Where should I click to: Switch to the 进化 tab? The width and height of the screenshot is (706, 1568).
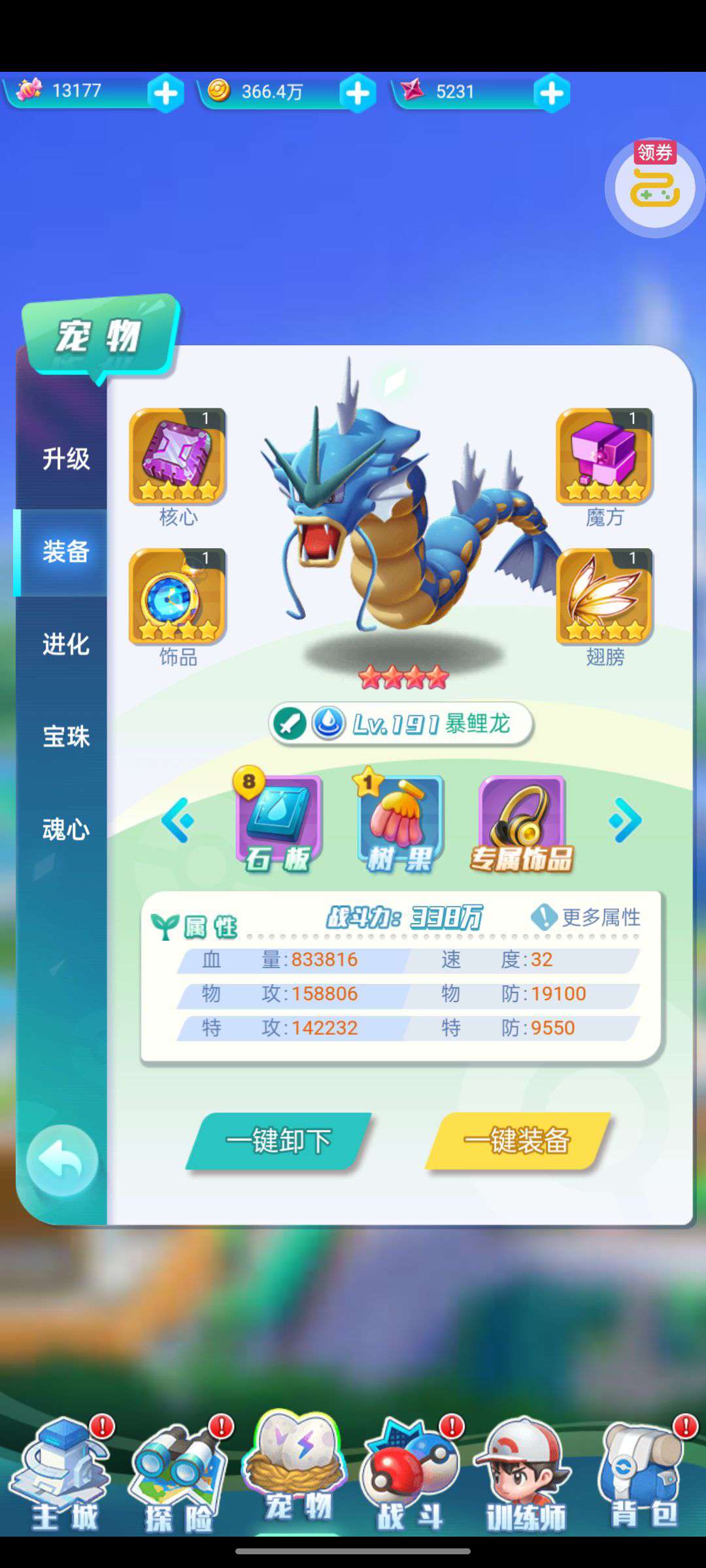tap(65, 644)
